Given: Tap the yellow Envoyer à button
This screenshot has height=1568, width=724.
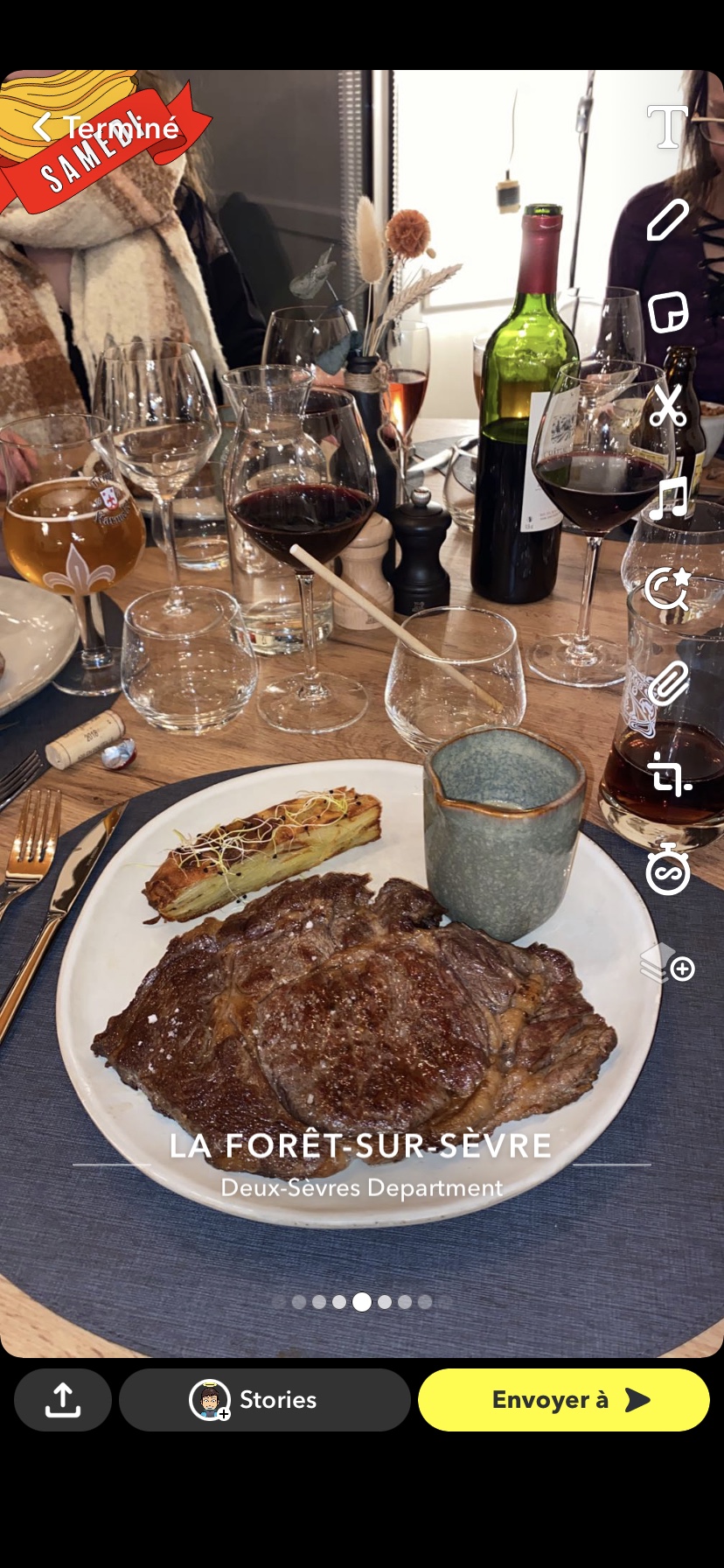Looking at the screenshot, I should click(564, 1400).
